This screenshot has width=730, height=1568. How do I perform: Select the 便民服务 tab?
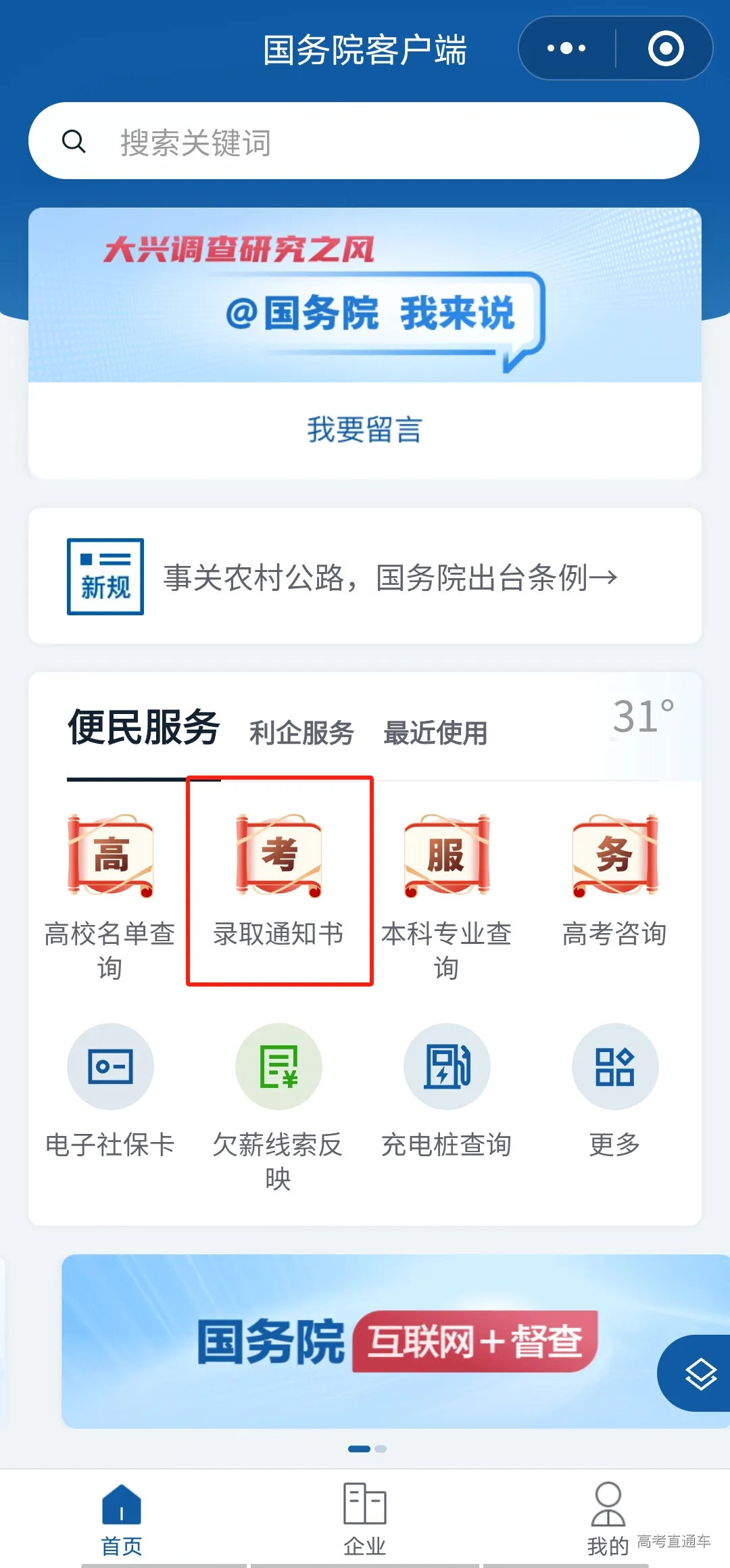143,728
